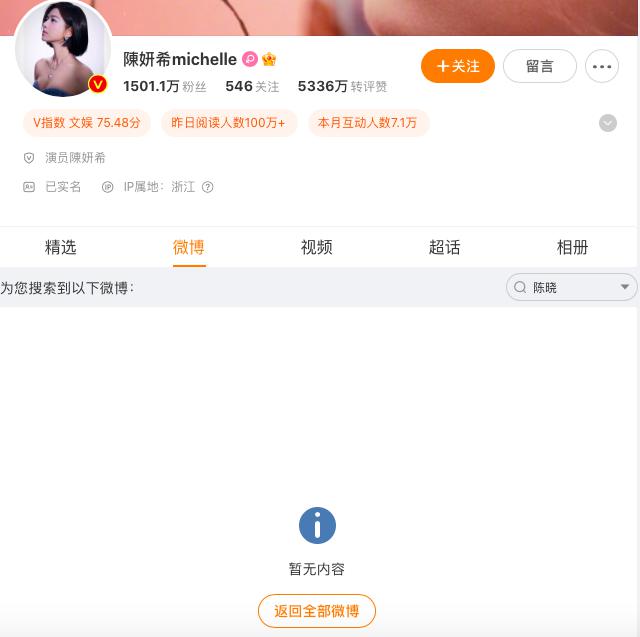This screenshot has width=640, height=637.
Task: Open the pink membership badge beside name
Action: (250, 60)
